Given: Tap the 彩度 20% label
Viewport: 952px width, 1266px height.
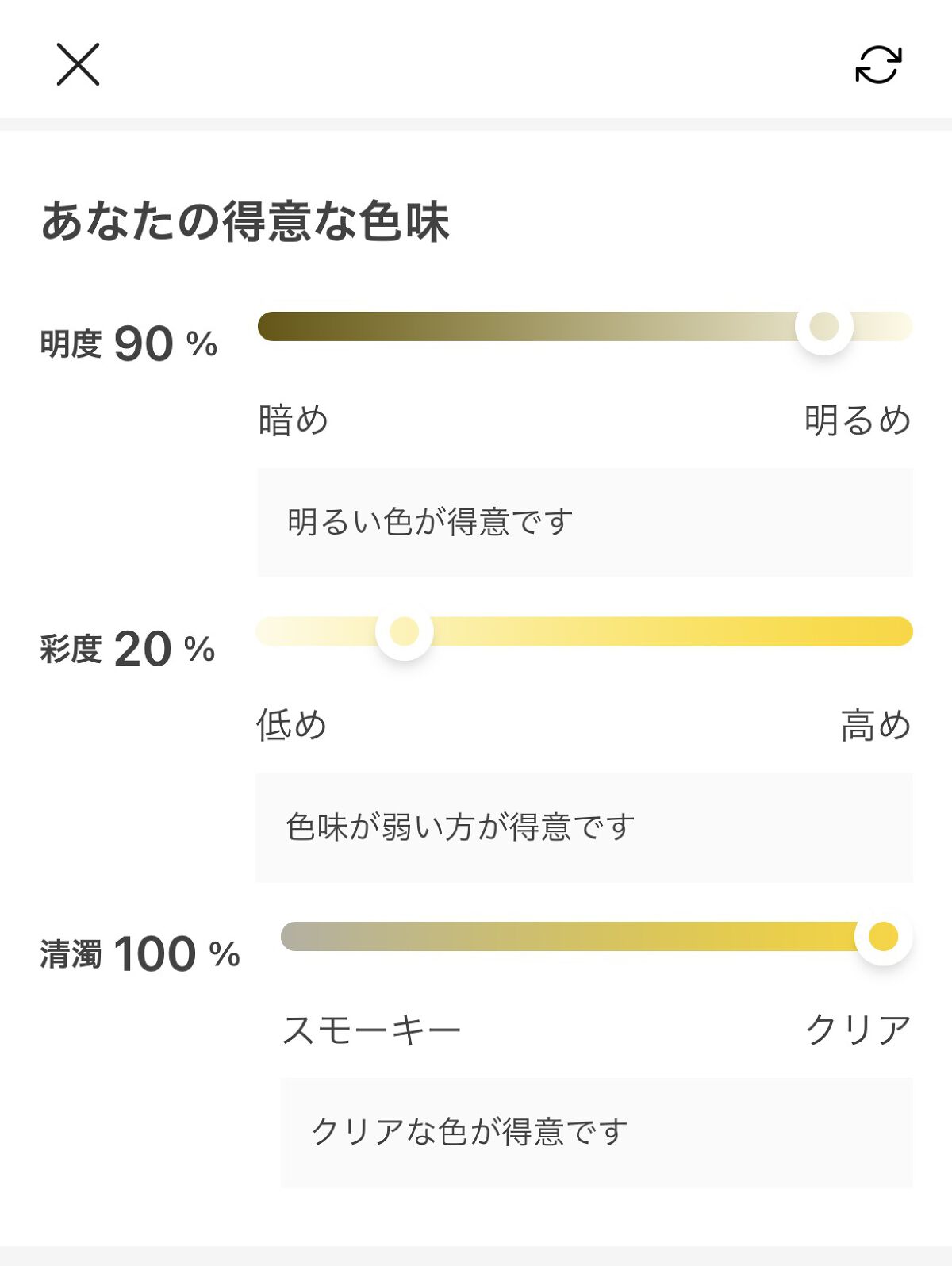Looking at the screenshot, I should click(x=127, y=649).
